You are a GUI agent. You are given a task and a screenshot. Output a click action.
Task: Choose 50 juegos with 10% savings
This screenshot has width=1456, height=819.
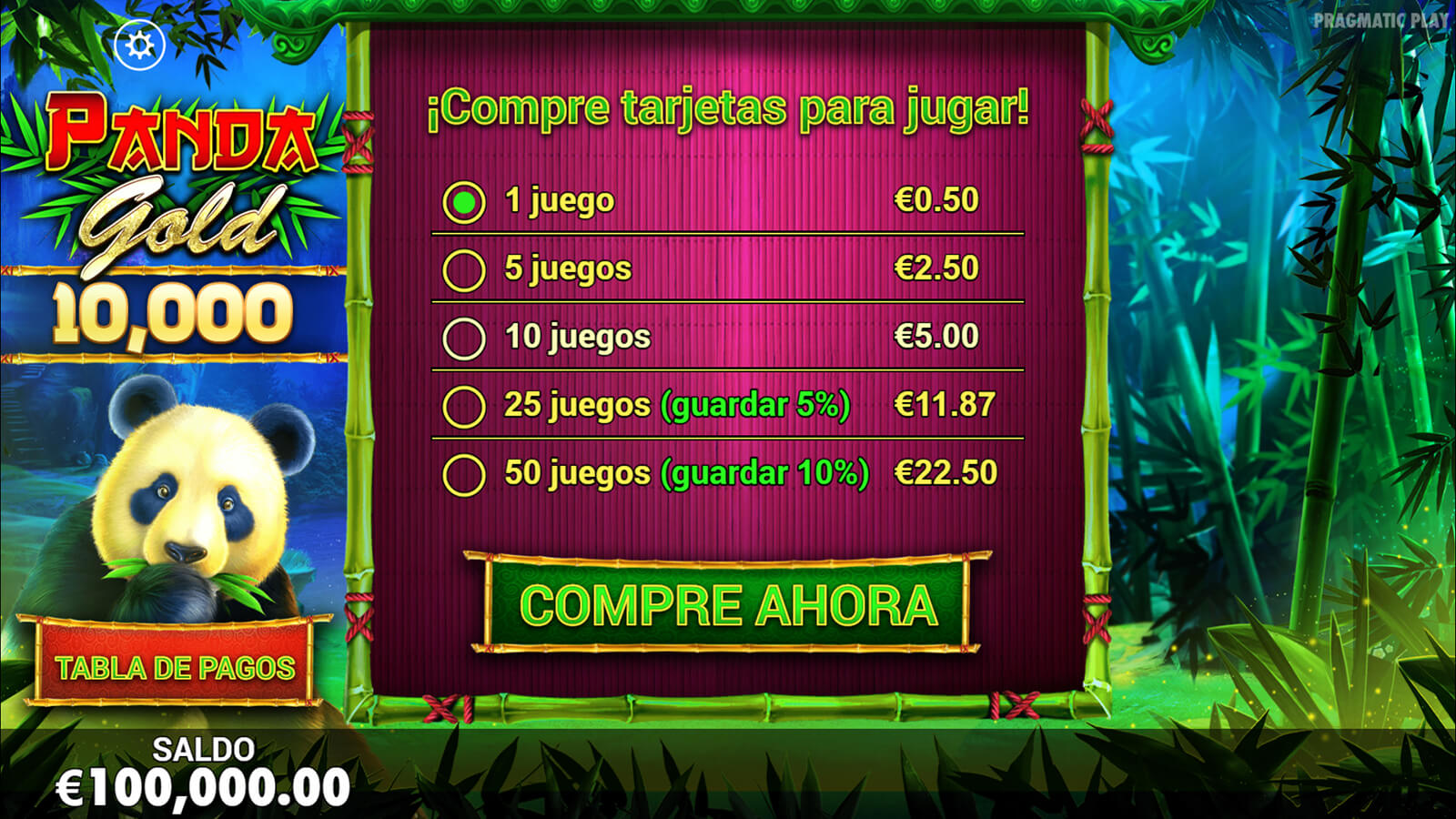pyautogui.click(x=464, y=475)
